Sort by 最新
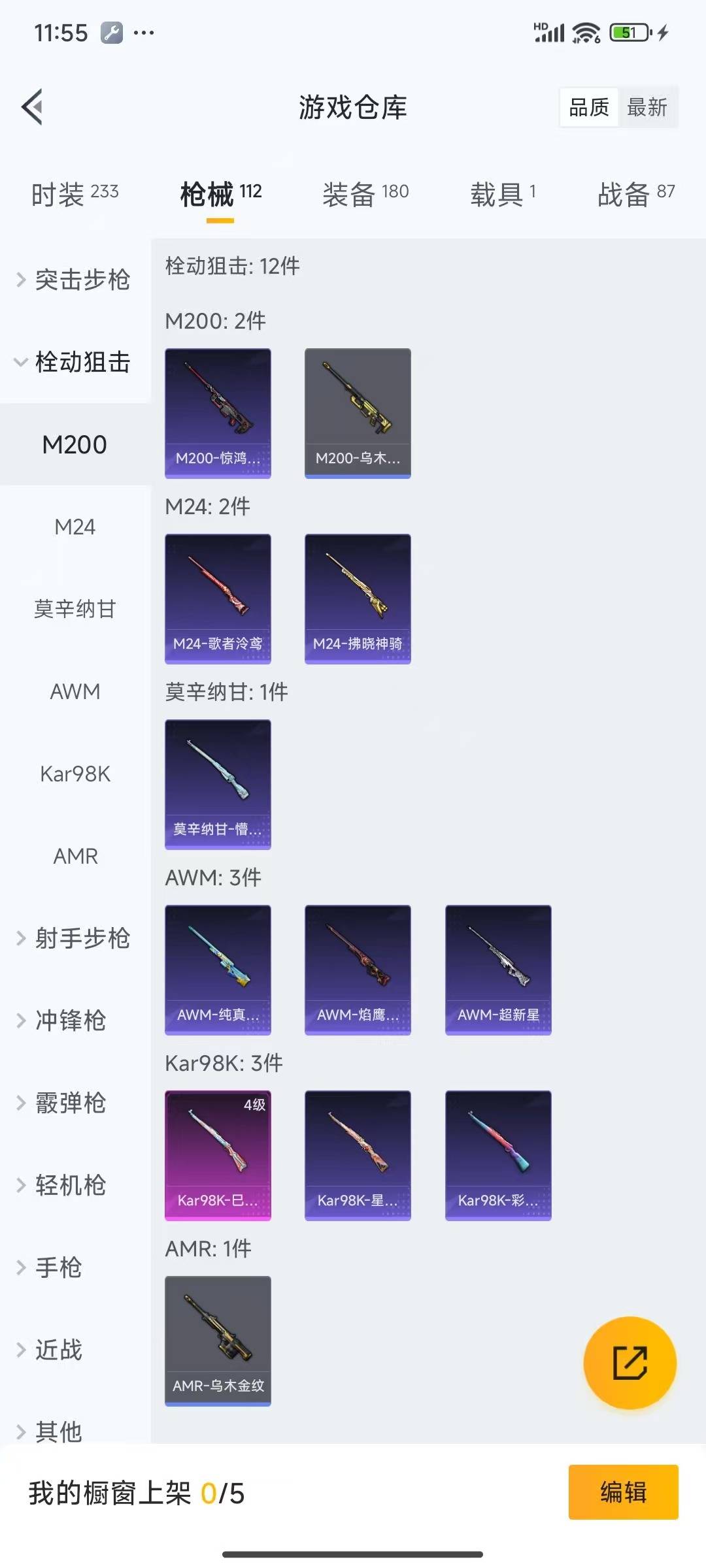The height and width of the screenshot is (1568, 706). [x=647, y=107]
